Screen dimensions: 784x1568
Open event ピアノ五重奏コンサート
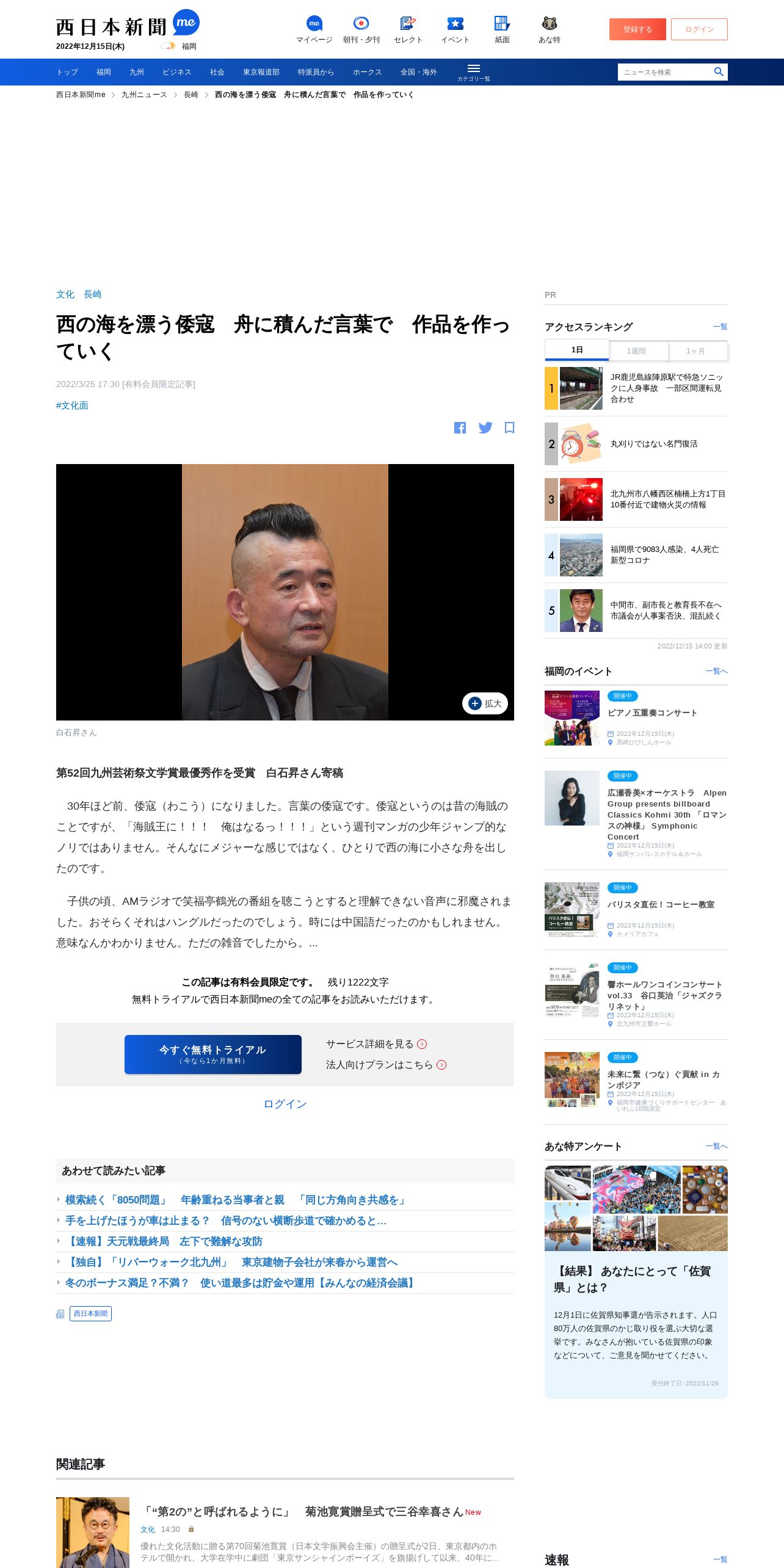(652, 713)
